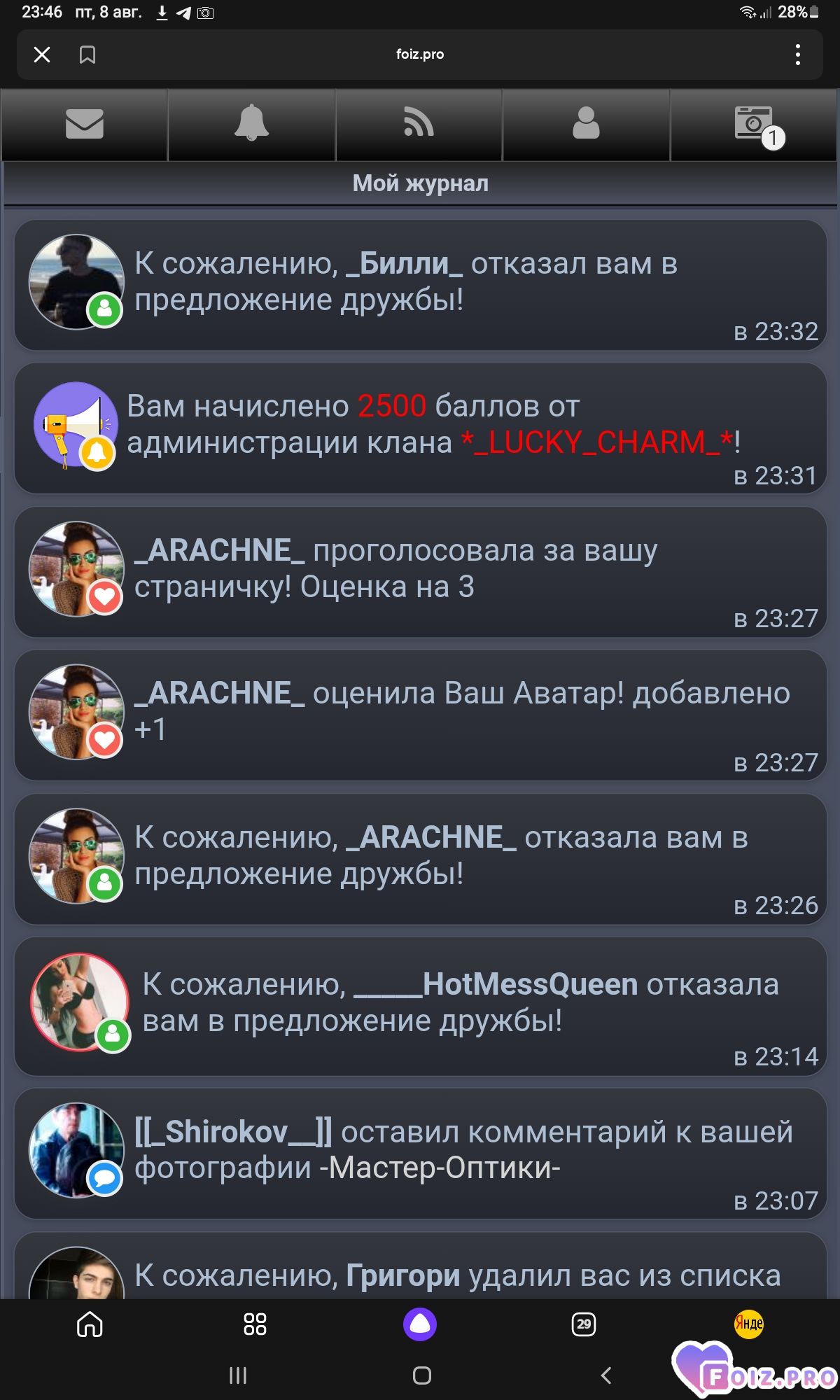
Task: Show the 29 open tabs
Action: 584,1324
